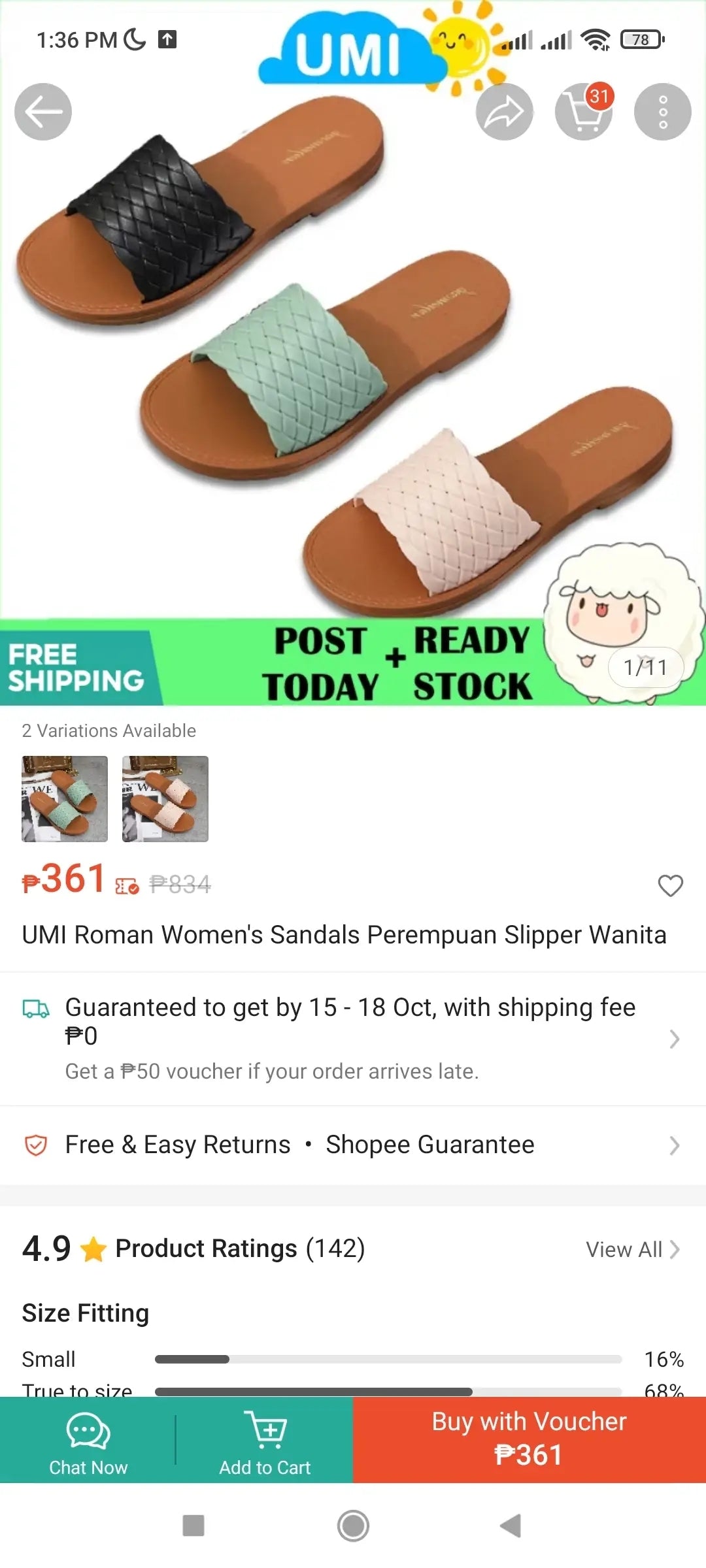Buy with Voucher for ₱361
The image size is (706, 1568).
529,1440
